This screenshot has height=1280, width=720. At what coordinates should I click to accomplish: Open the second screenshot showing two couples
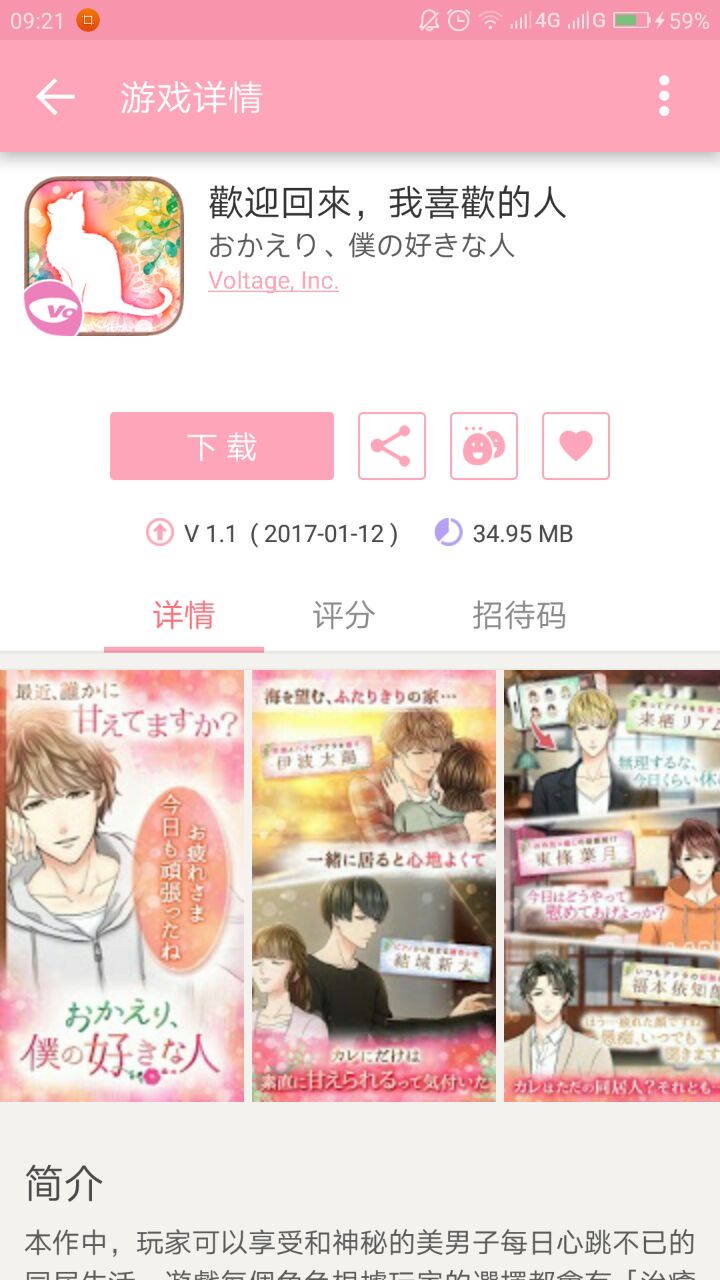(x=374, y=886)
